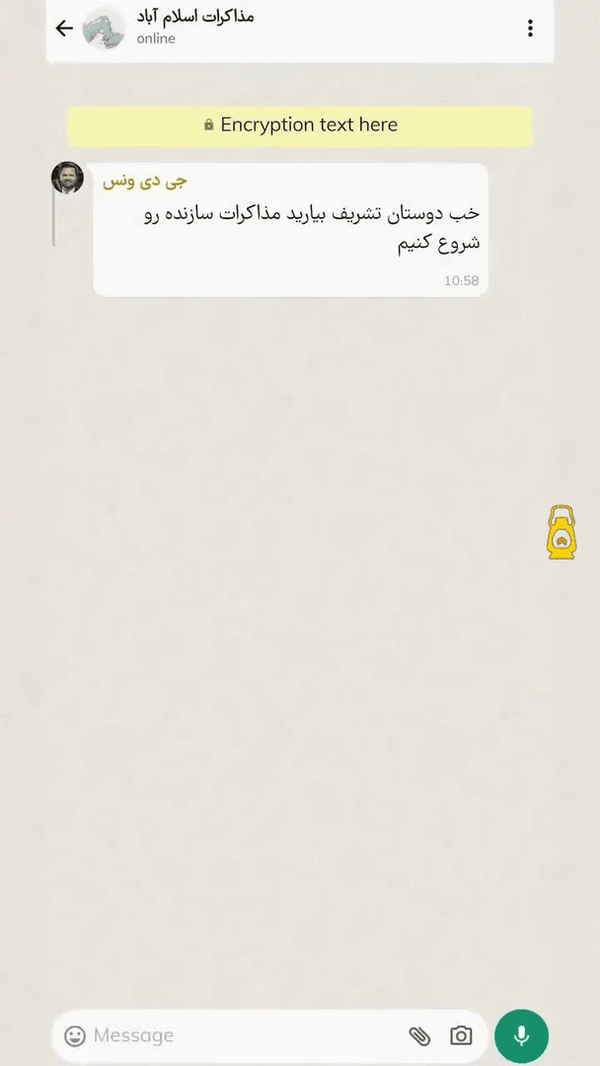View the profile picture of جی دی ونس

pyautogui.click(x=67, y=177)
